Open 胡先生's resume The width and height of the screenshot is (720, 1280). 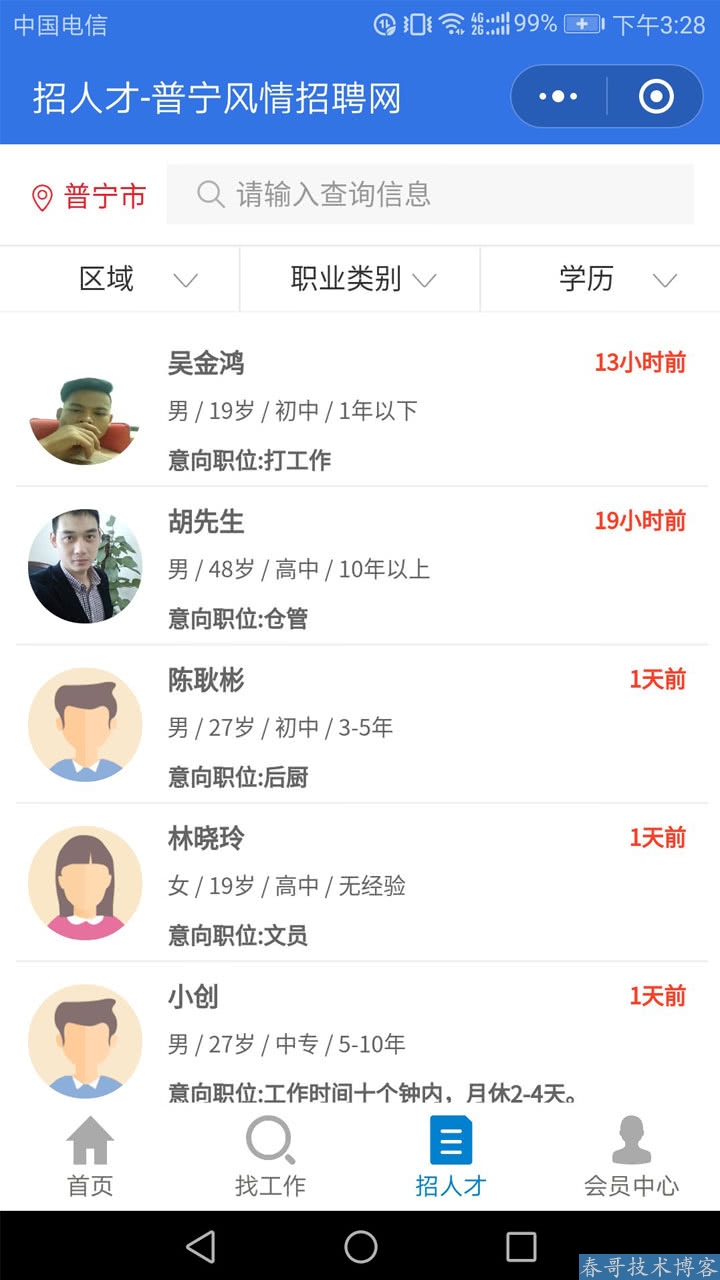[x=360, y=568]
